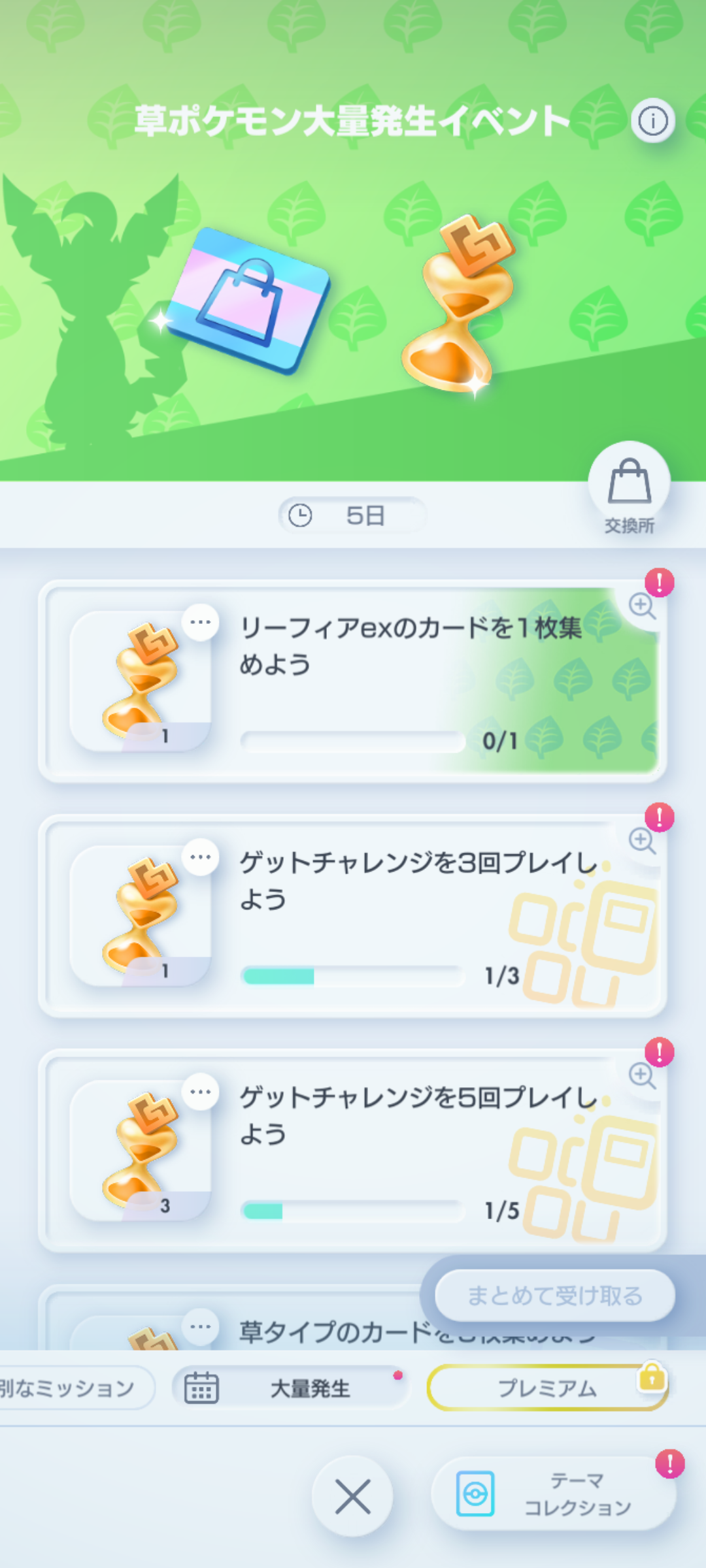
Task: View reward details for ゲットチャレンジを5回 mission
Action: point(200,1092)
